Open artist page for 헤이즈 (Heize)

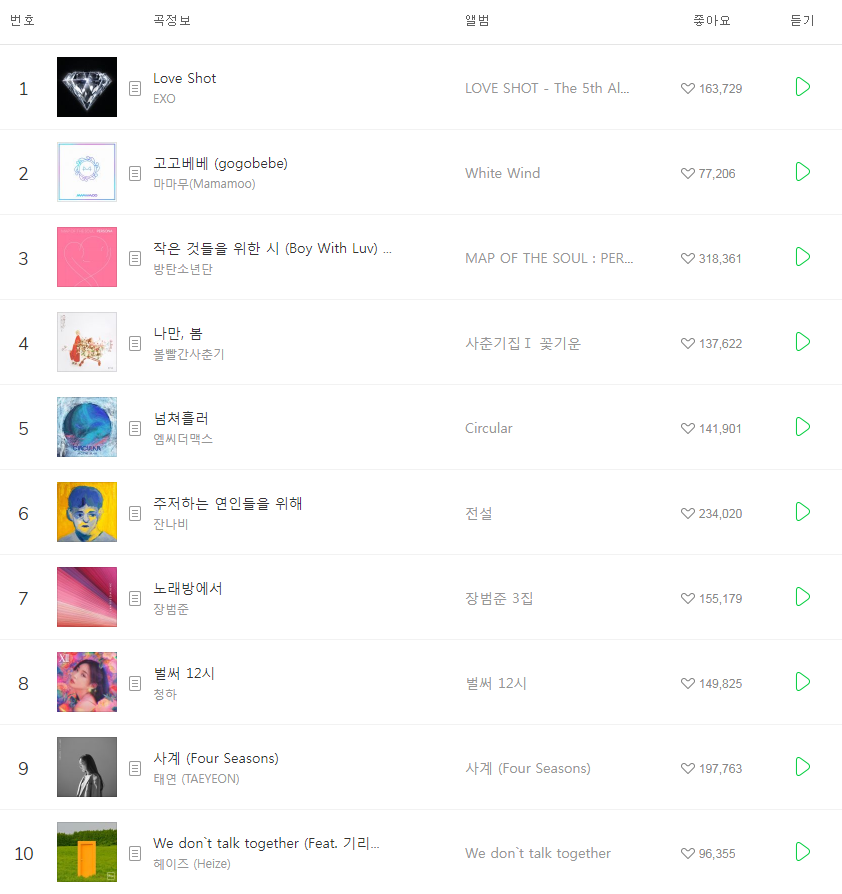pos(191,863)
